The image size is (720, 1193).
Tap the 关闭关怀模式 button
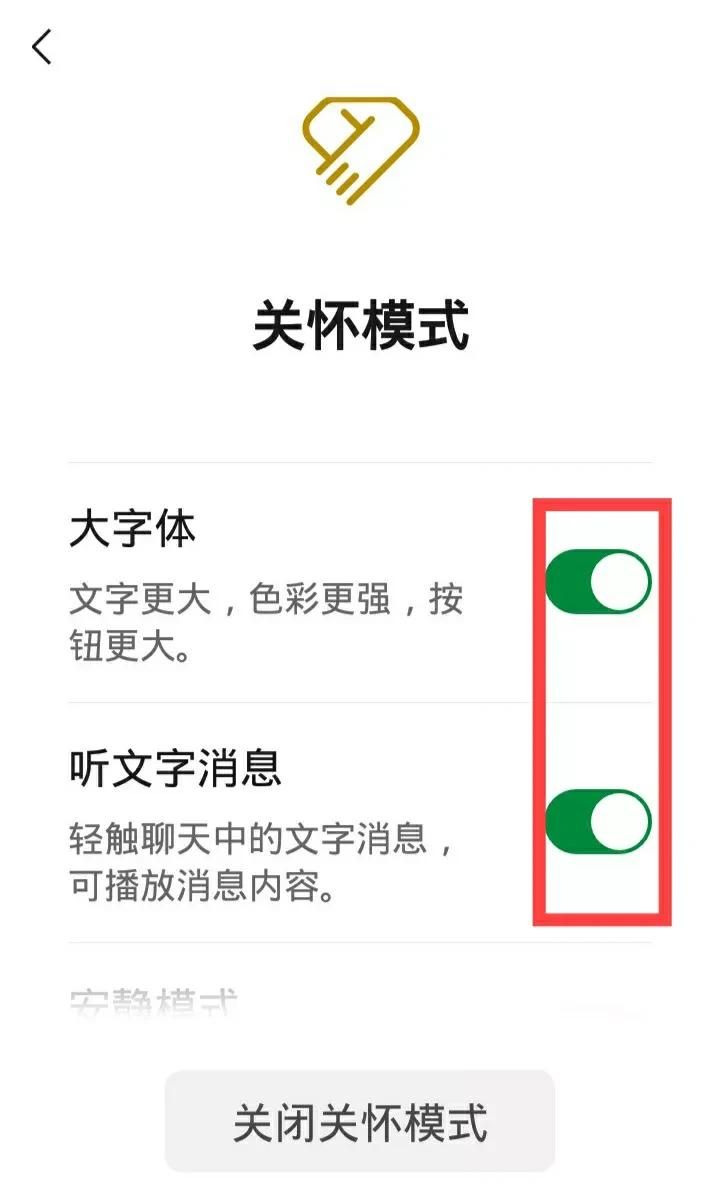360,1122
